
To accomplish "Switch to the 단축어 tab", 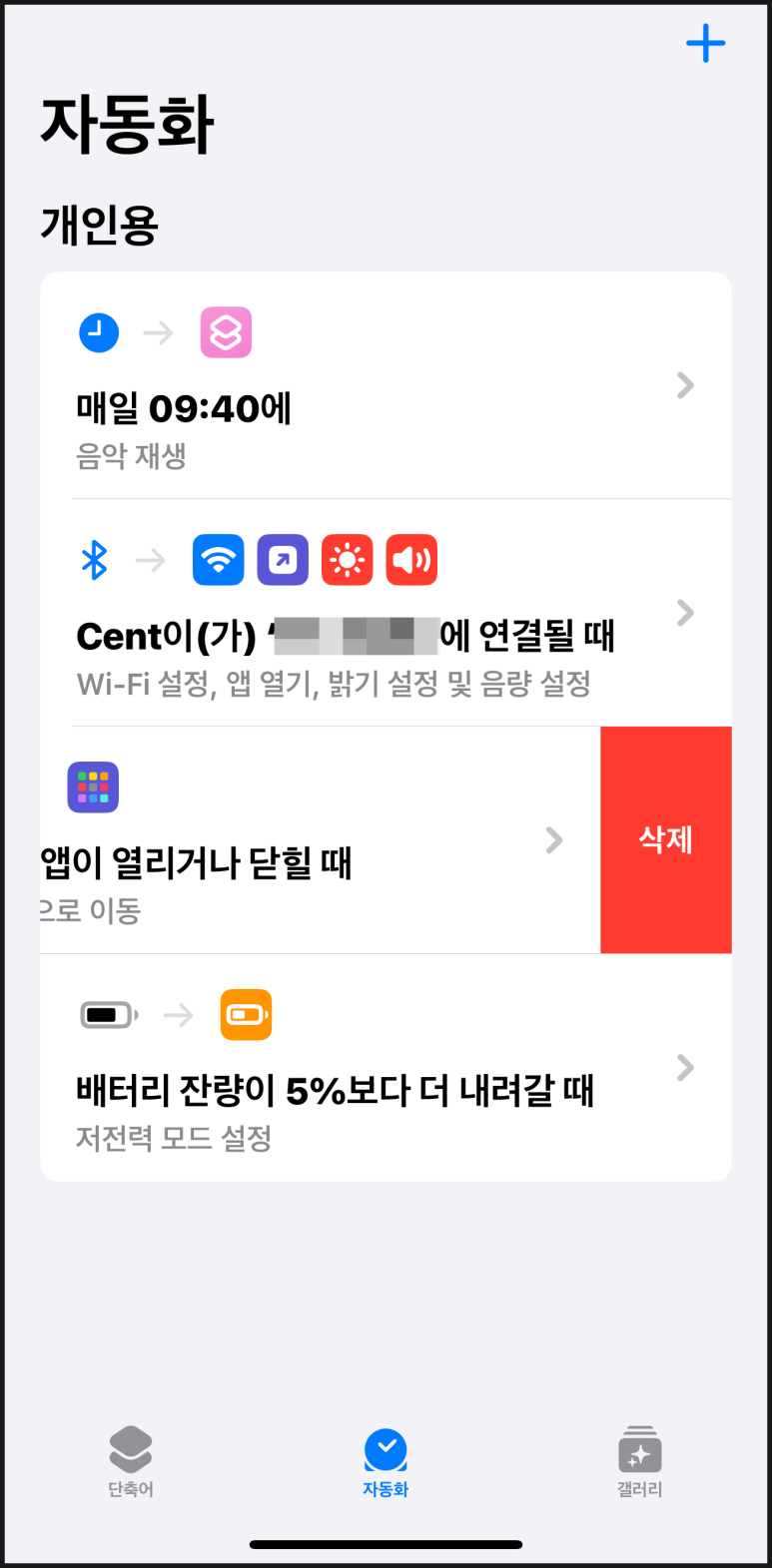I will point(131,1461).
